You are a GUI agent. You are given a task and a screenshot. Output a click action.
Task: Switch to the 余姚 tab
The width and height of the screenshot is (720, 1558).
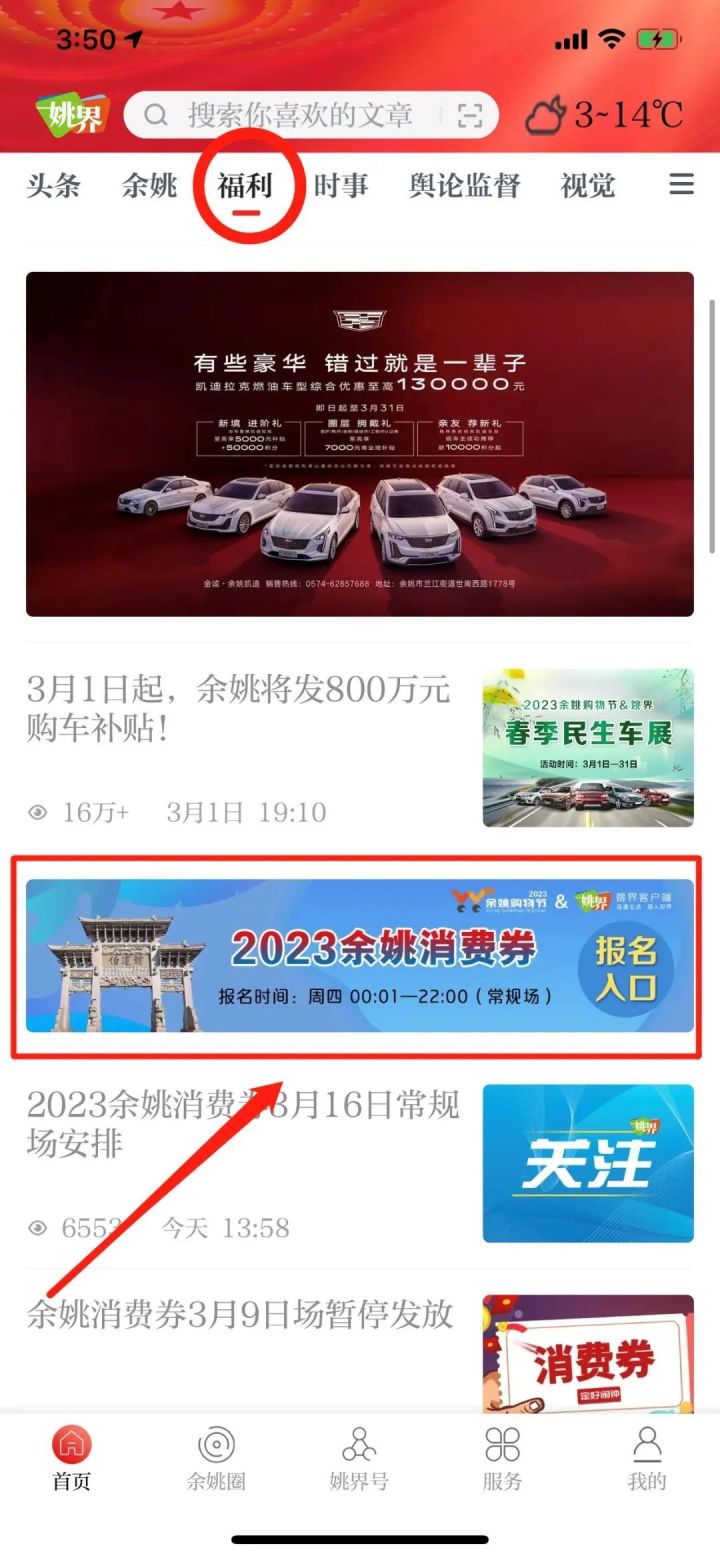point(149,185)
